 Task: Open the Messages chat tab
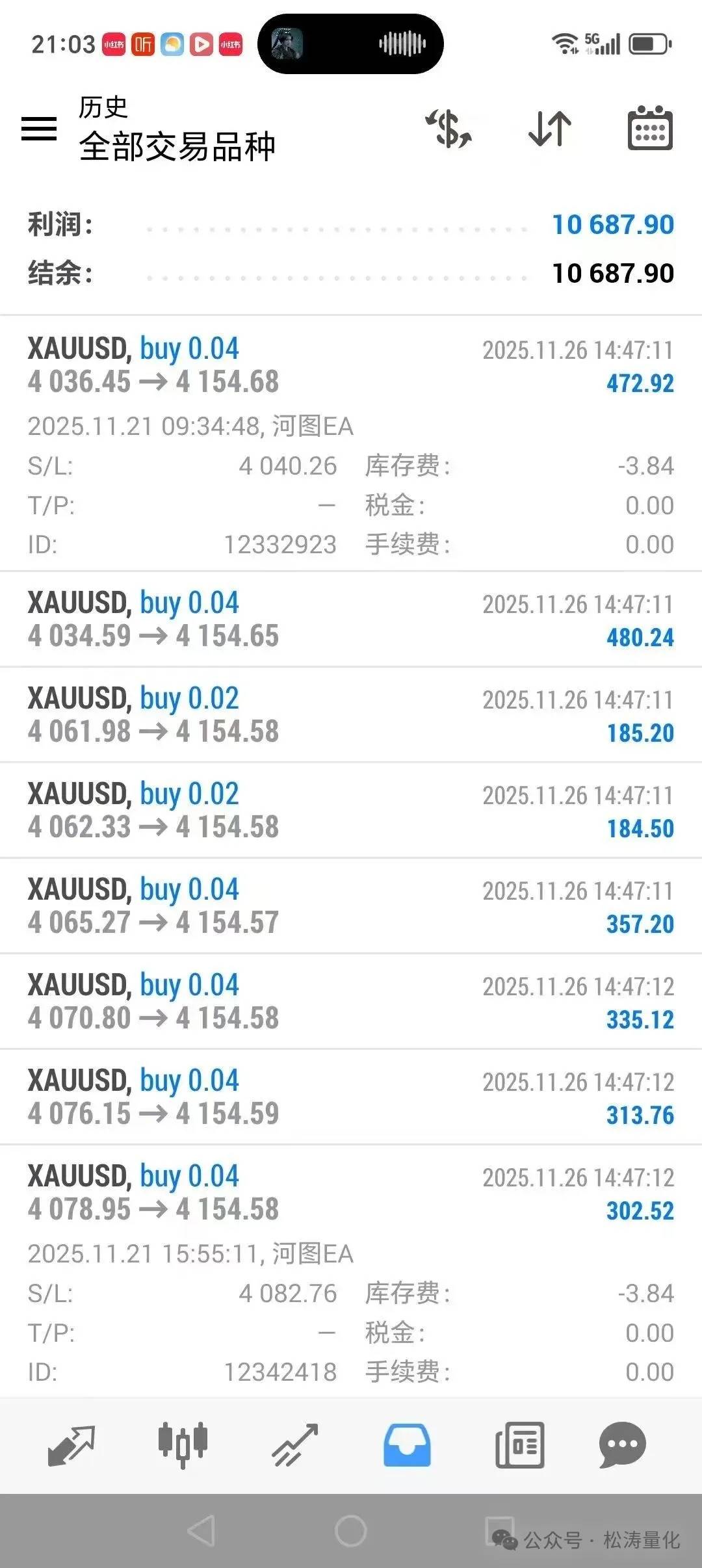tap(622, 1446)
